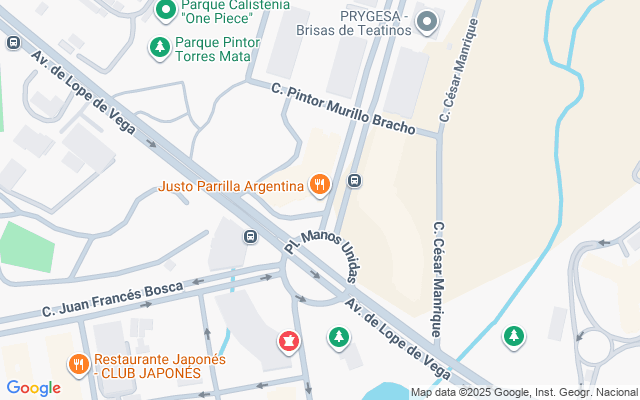The image size is (640, 400).
Task: Open Parque Calistenia "One Piece" place marker
Action: point(166,11)
